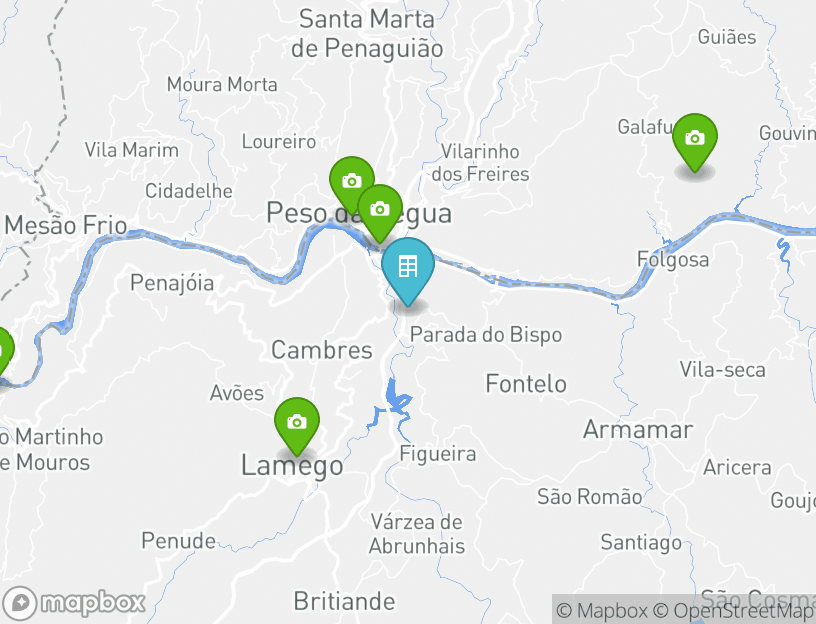
Task: Open the green camera pin above Lamego
Action: point(296,423)
